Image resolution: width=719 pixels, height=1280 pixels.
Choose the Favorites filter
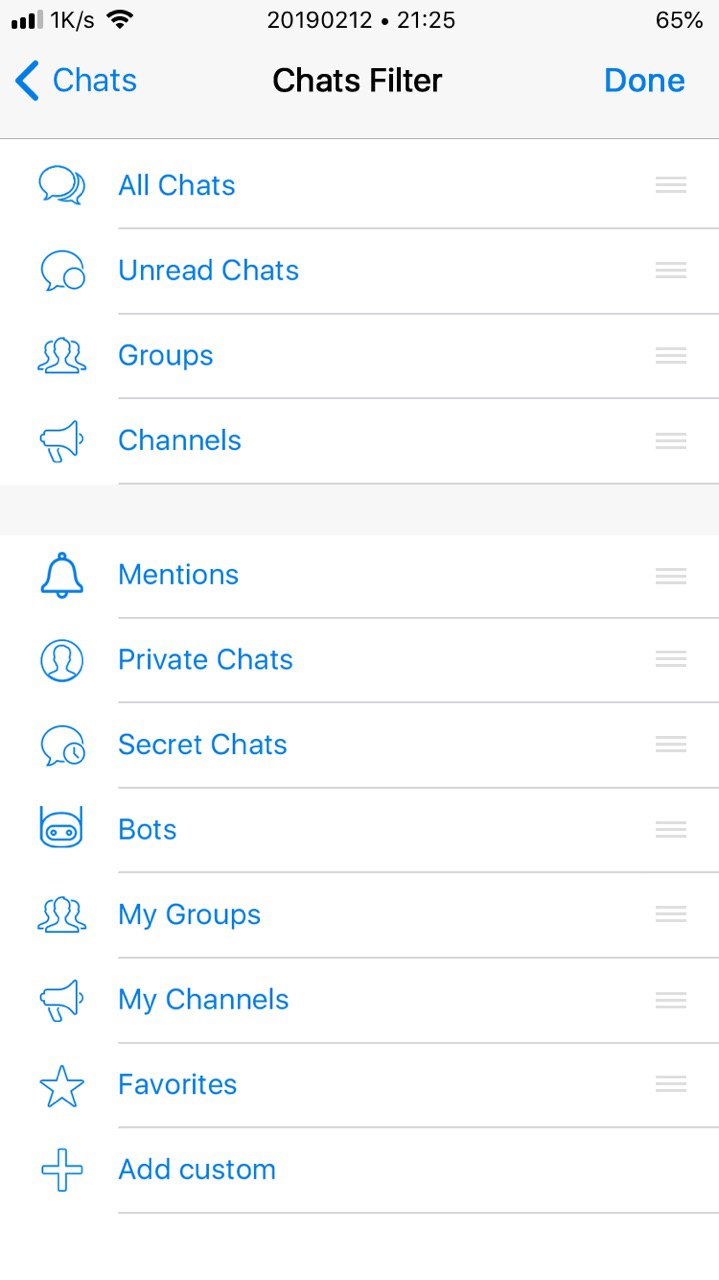pyautogui.click(x=360, y=1085)
